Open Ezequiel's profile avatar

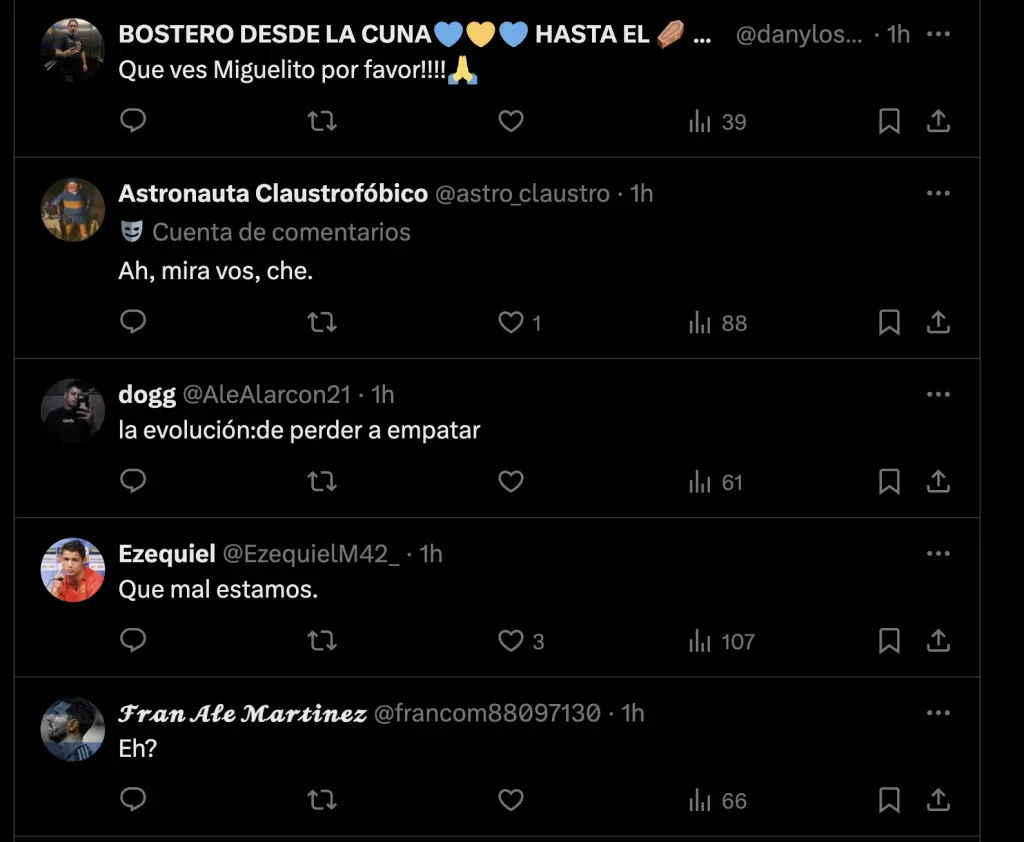coord(73,570)
